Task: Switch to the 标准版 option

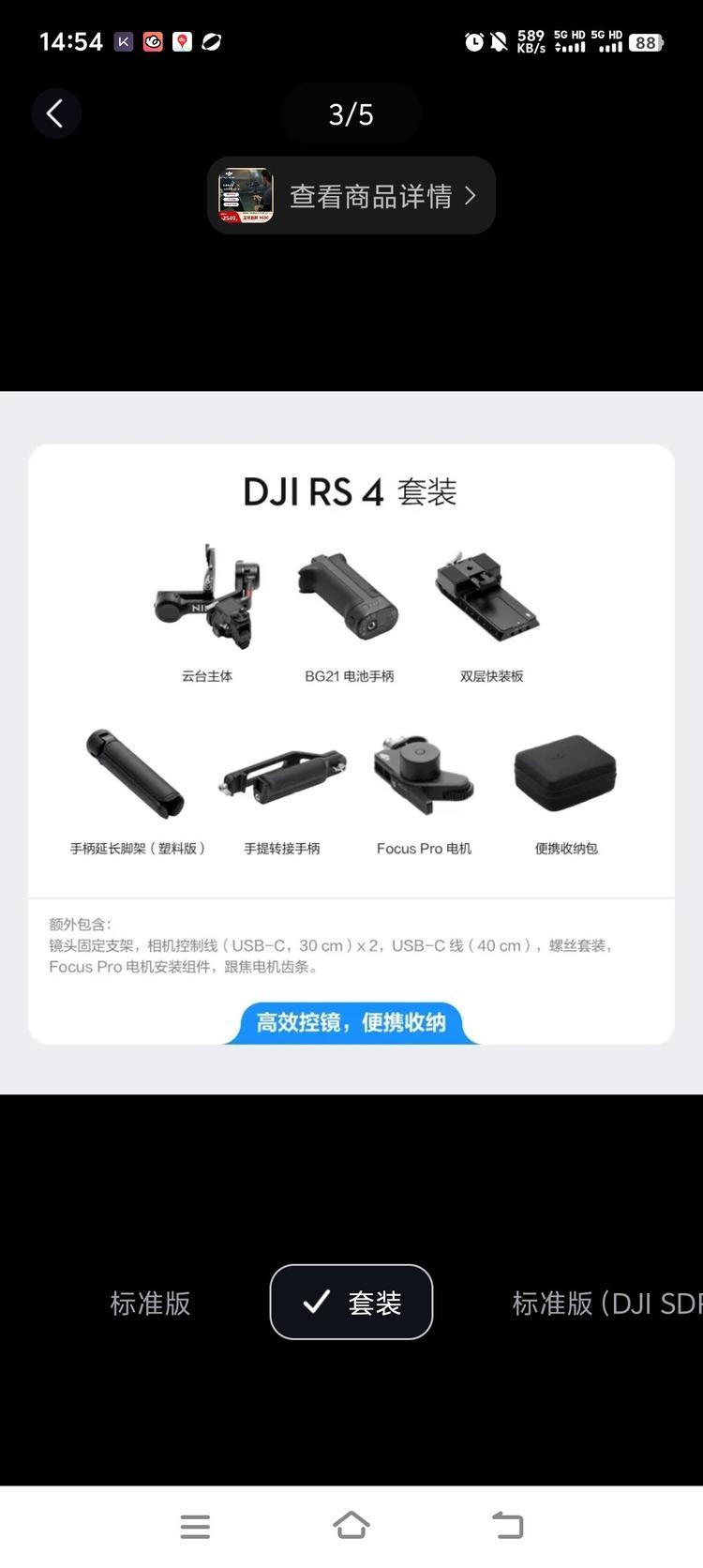Action: point(150,1303)
